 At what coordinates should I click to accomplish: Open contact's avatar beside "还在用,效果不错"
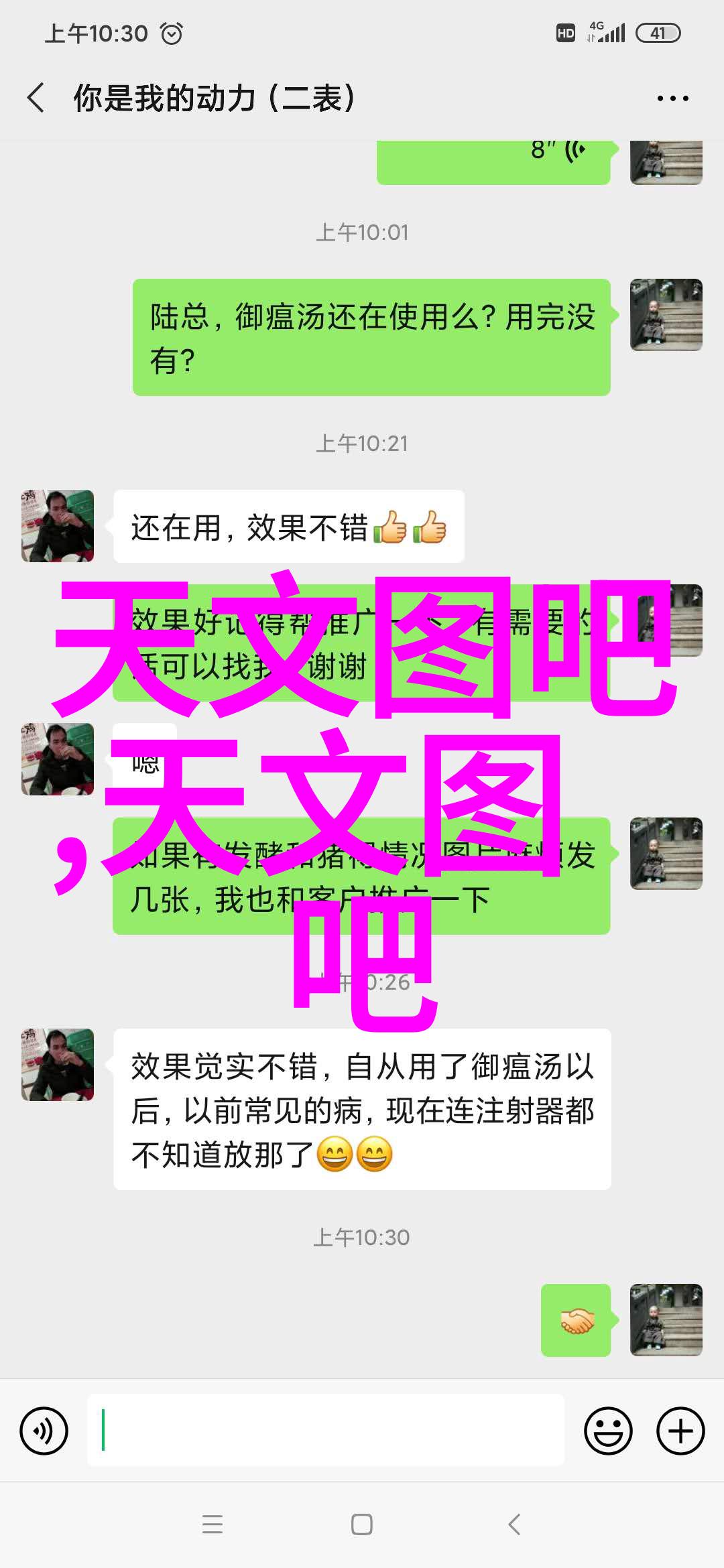58,526
